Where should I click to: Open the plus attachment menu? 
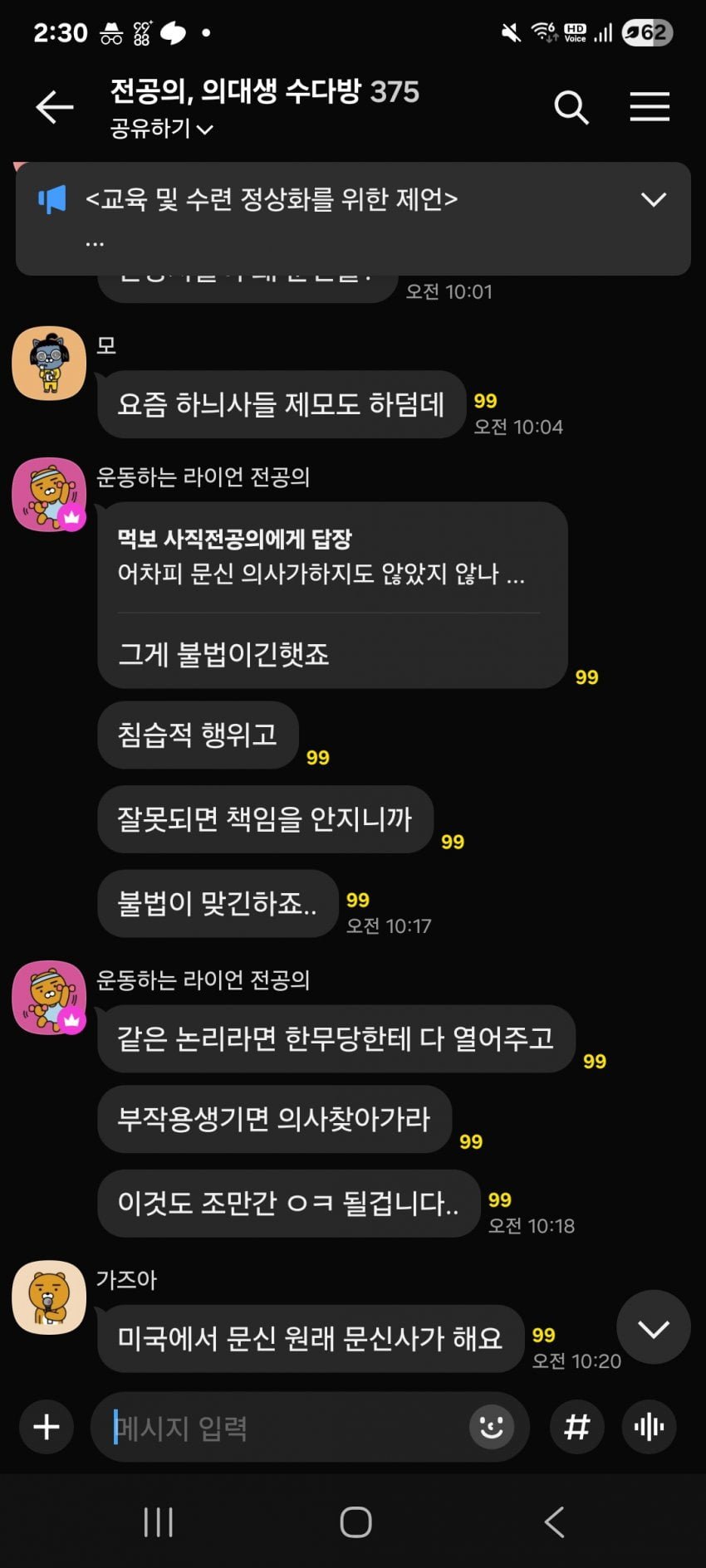(47, 1427)
